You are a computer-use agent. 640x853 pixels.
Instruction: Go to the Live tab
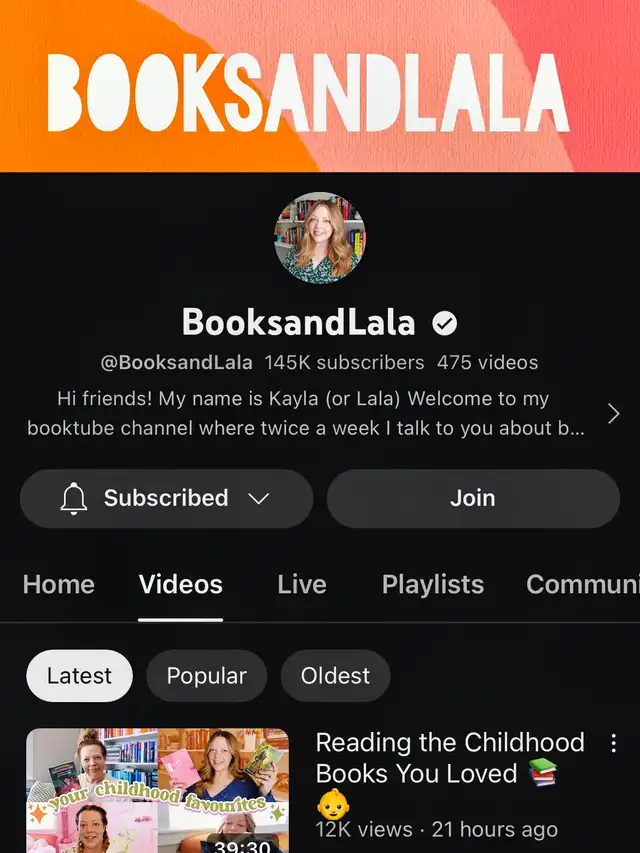coord(302,585)
